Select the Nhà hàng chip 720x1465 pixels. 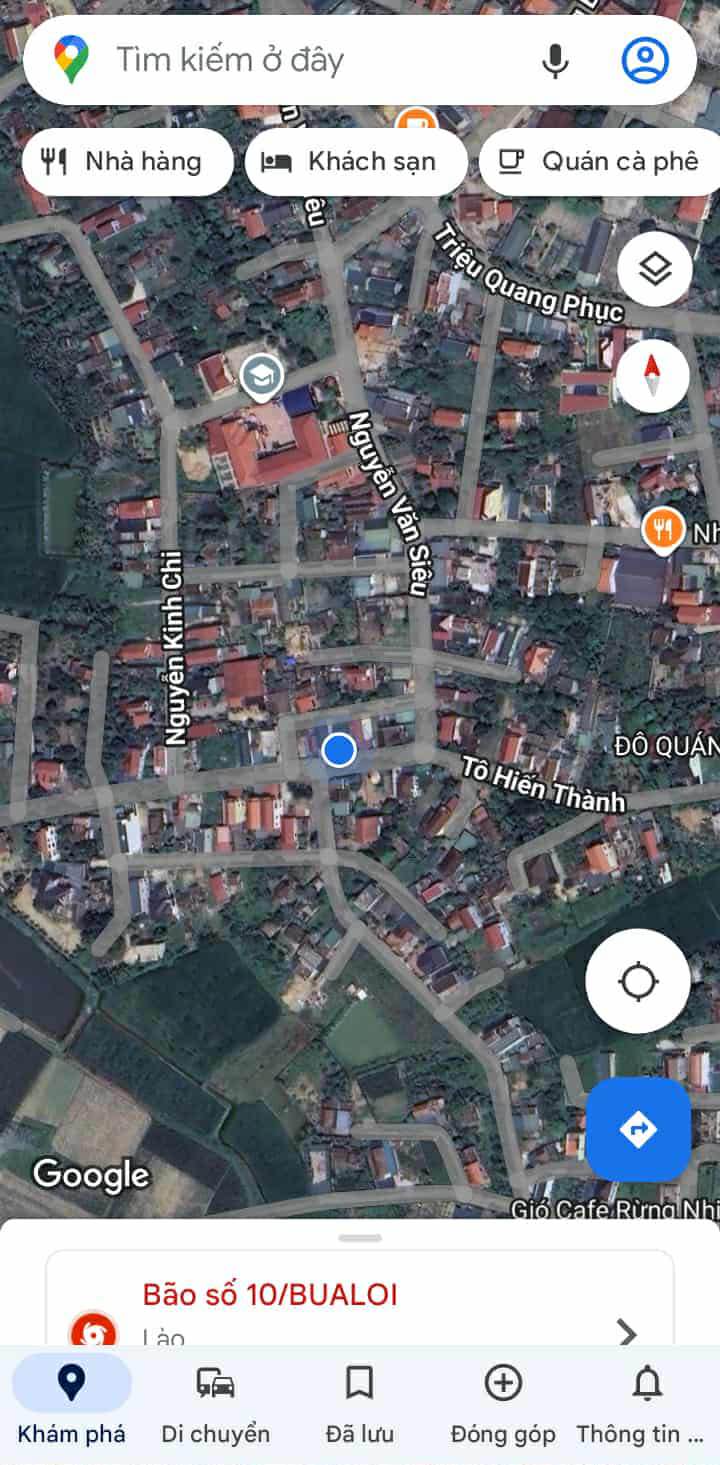[127, 162]
